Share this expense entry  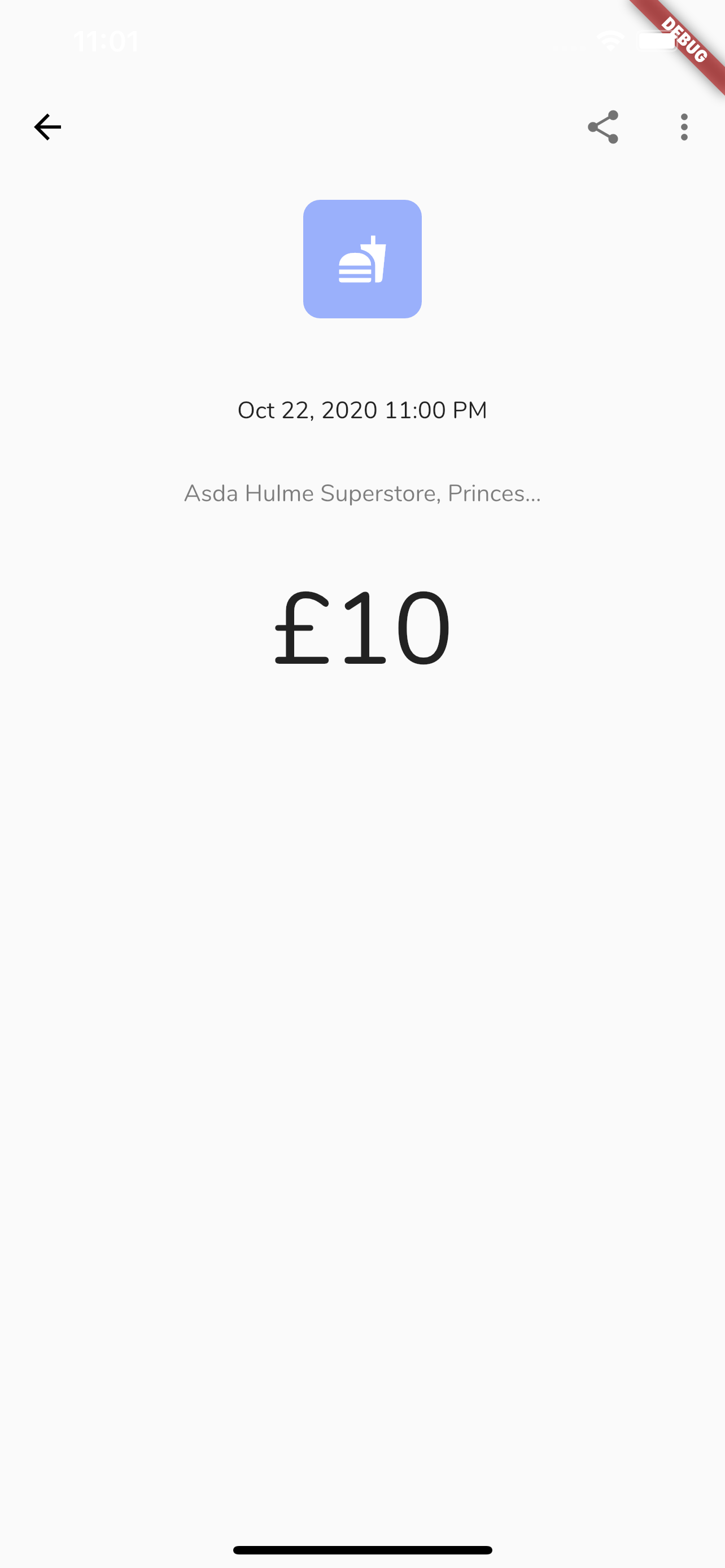point(602,127)
